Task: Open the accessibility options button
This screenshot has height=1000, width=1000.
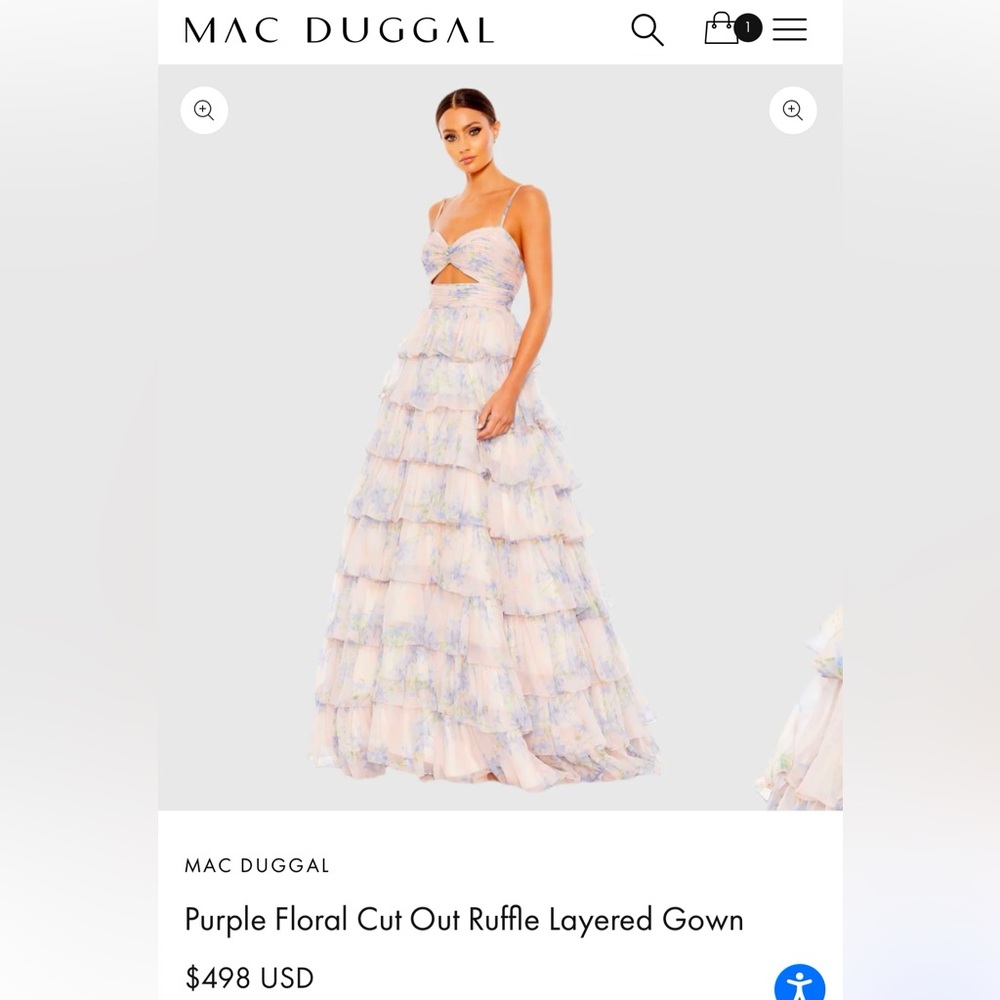Action: (x=799, y=984)
